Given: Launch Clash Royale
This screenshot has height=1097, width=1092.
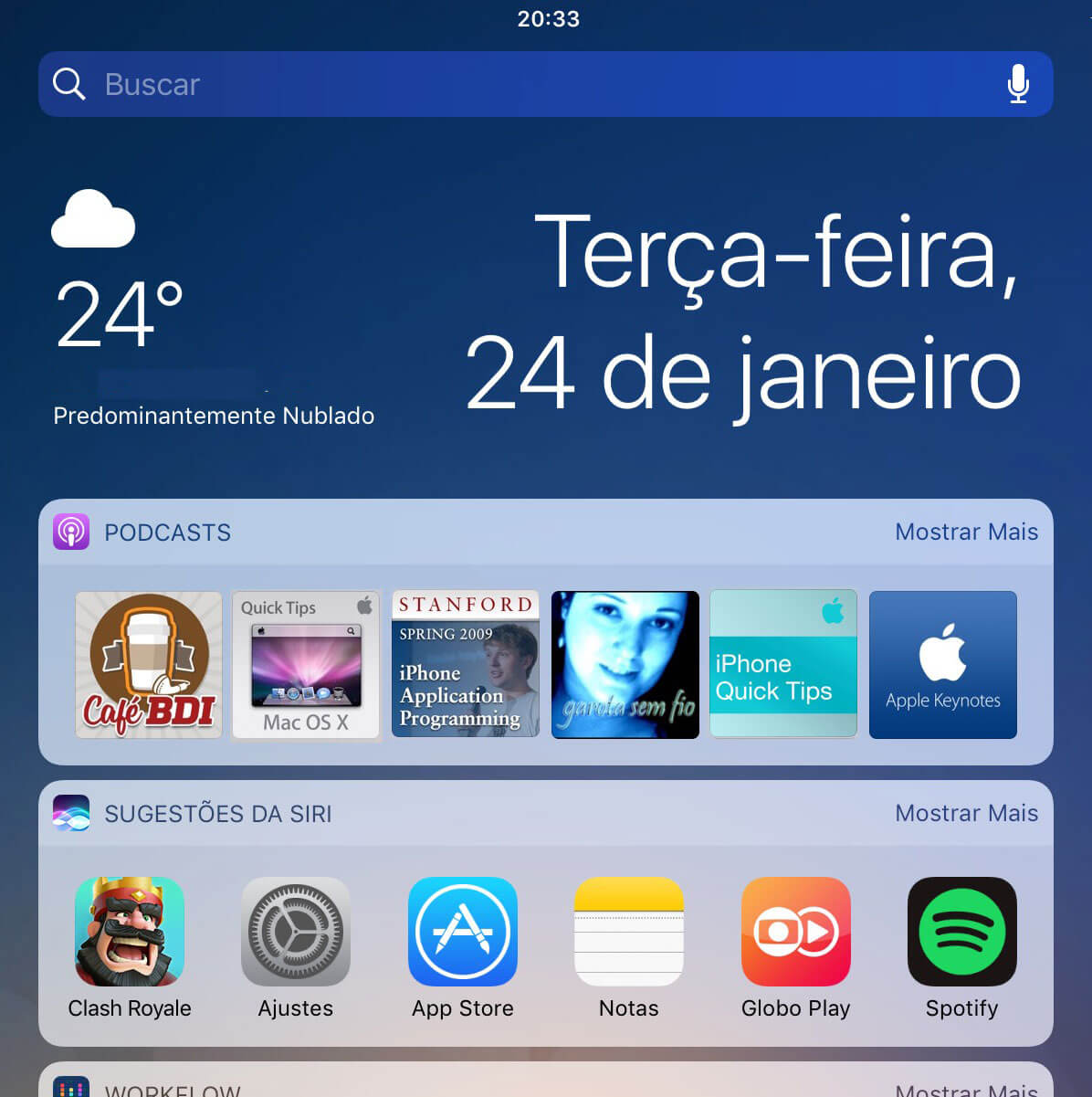Looking at the screenshot, I should tap(130, 932).
